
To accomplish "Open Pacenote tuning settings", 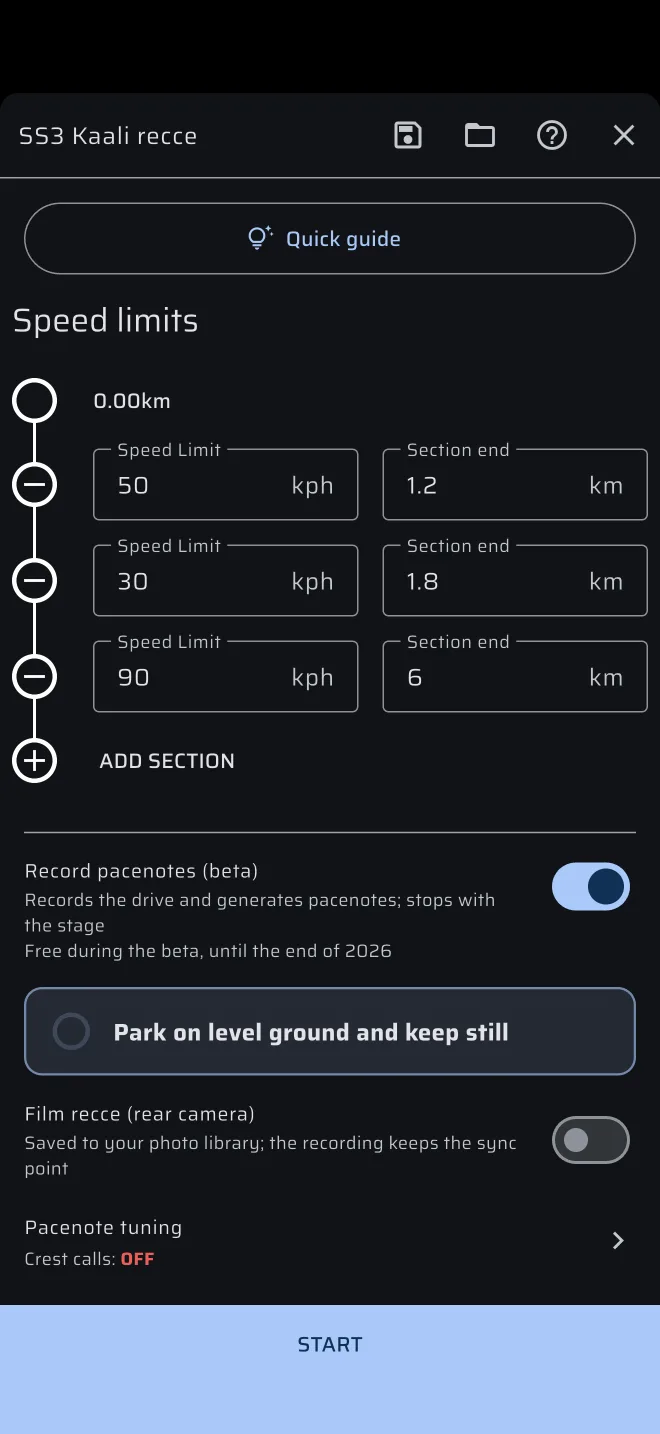I will 330,1242.
